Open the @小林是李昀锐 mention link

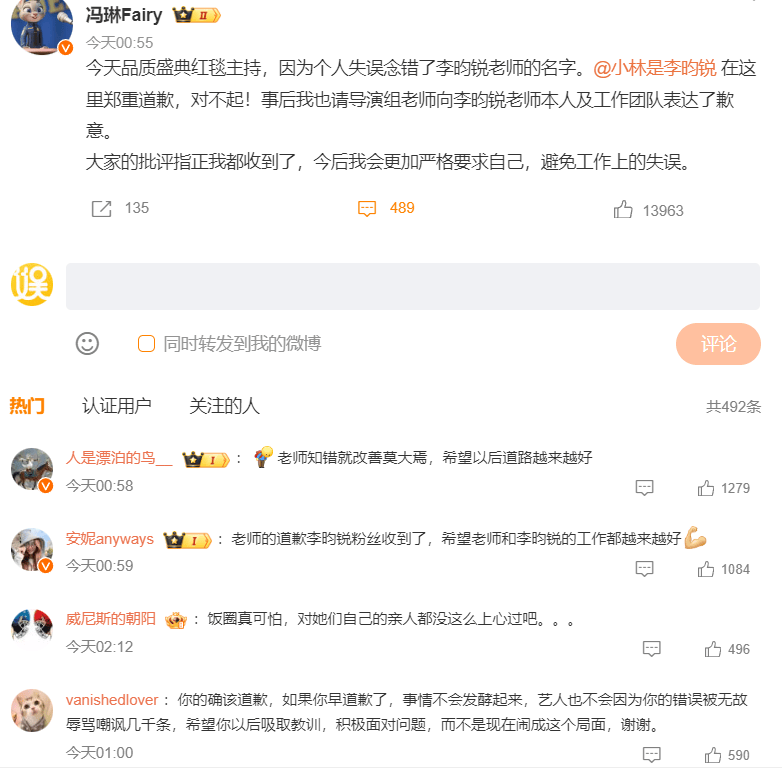click(x=655, y=69)
